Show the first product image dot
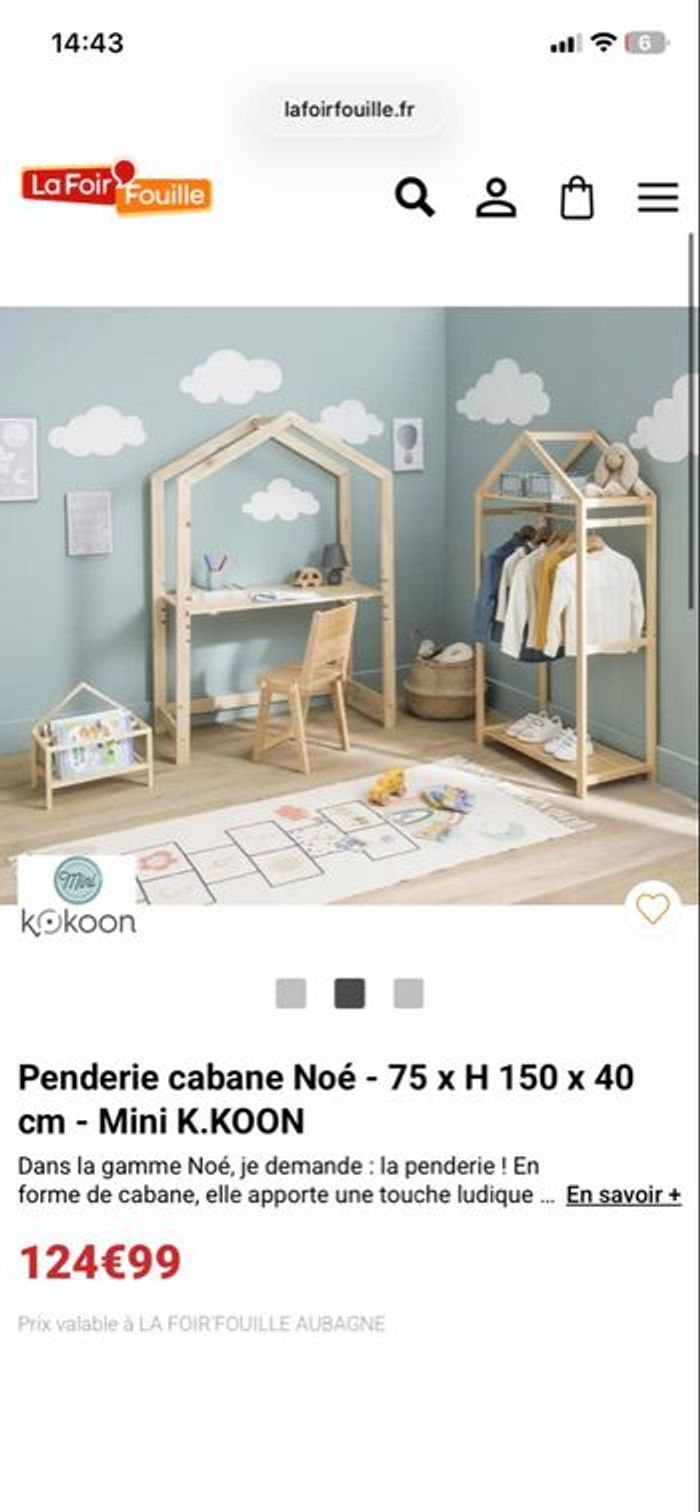Viewport: 700px width, 1512px height. [291, 993]
